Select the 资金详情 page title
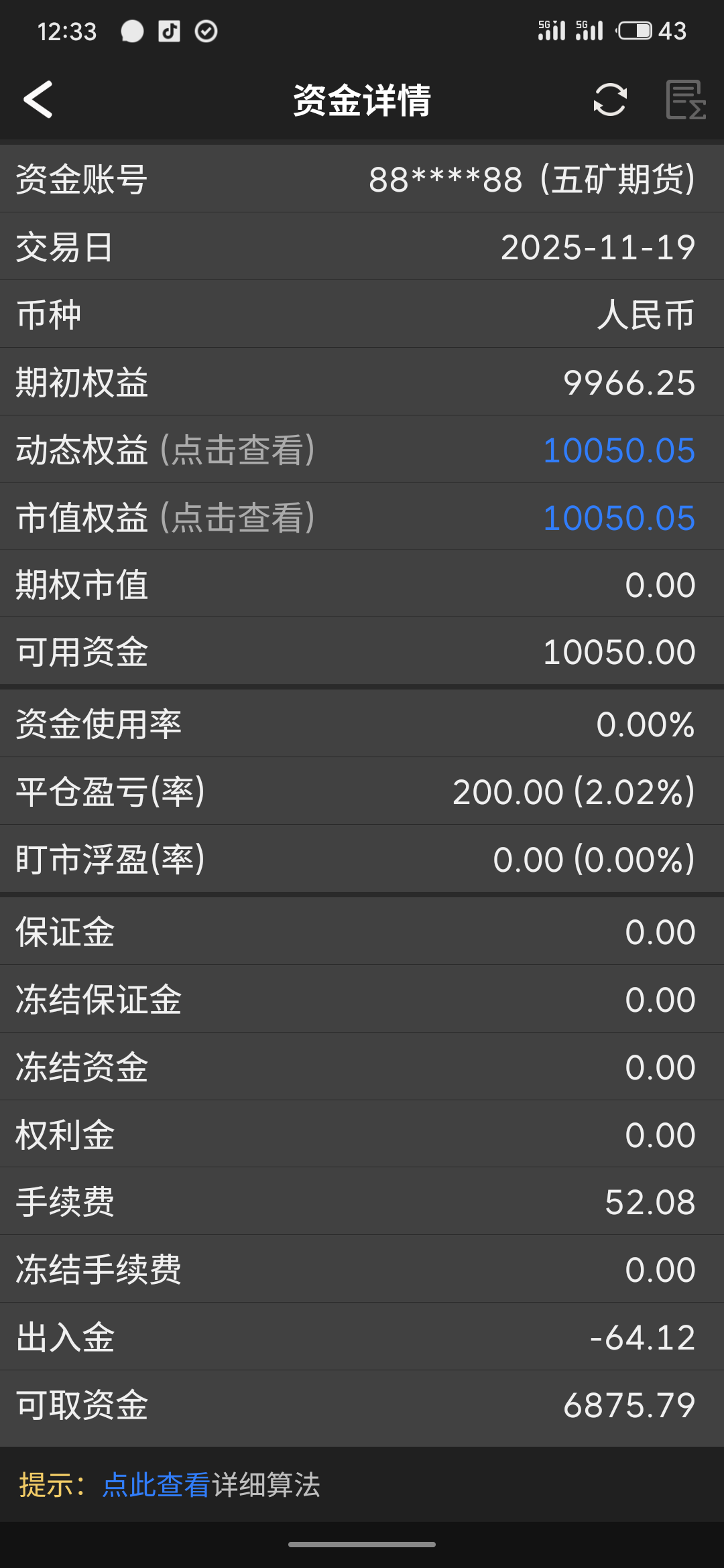The height and width of the screenshot is (1568, 724). tap(362, 101)
